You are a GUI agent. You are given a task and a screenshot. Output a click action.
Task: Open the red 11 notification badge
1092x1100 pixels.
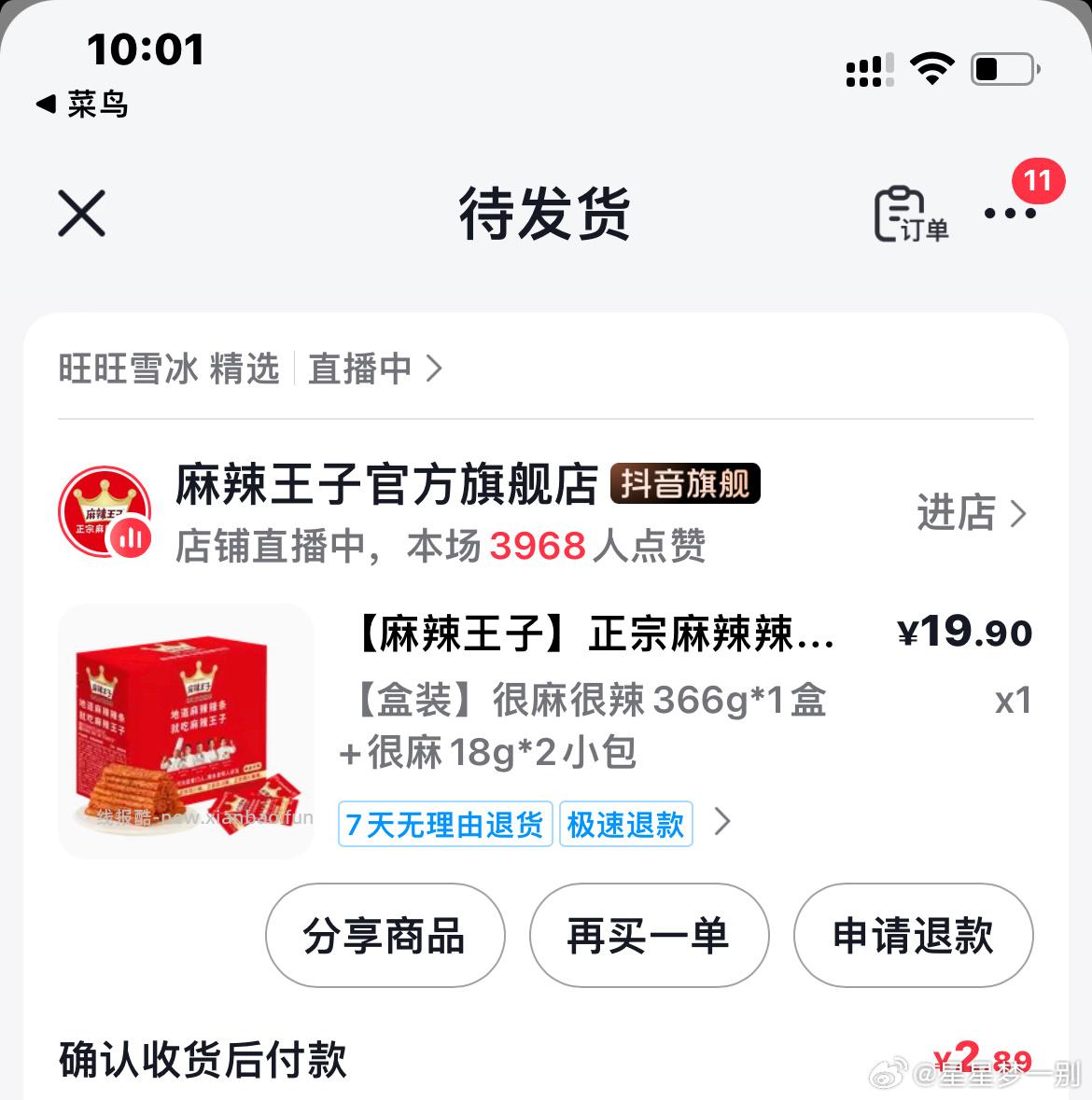(x=1039, y=180)
